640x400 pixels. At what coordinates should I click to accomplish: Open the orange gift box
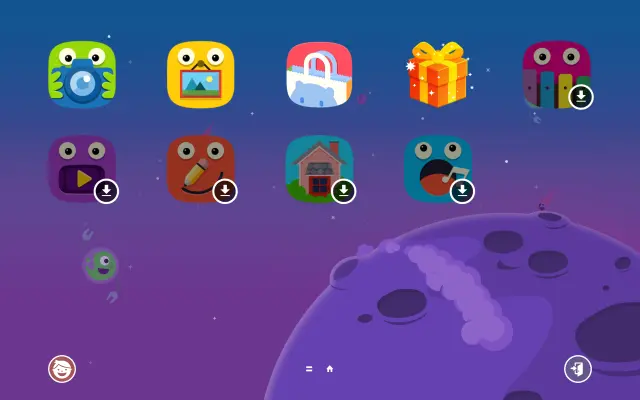tap(437, 73)
